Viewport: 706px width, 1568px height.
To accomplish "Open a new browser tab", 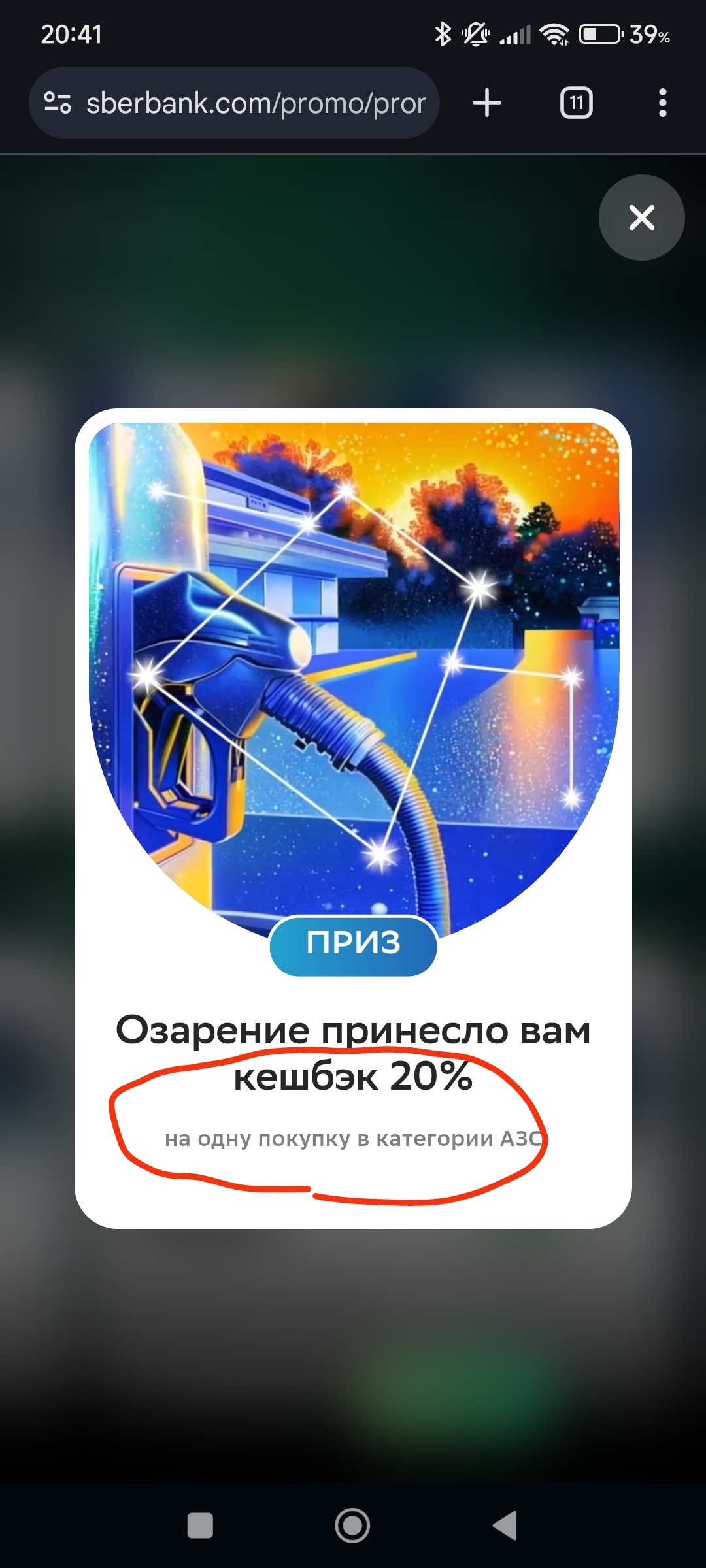I will pos(487,103).
